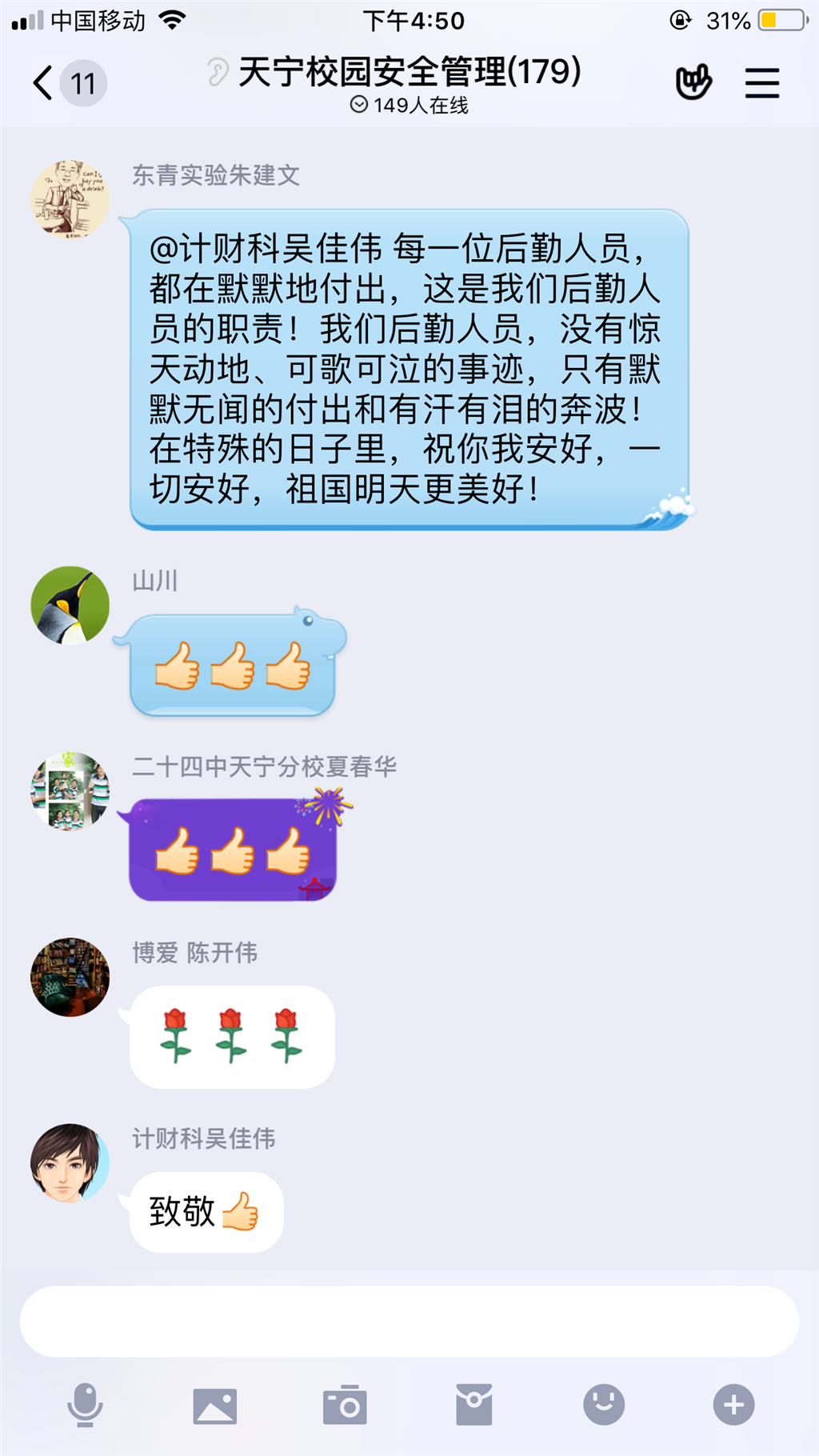
Task: Open the group hand gesture icon
Action: click(693, 82)
